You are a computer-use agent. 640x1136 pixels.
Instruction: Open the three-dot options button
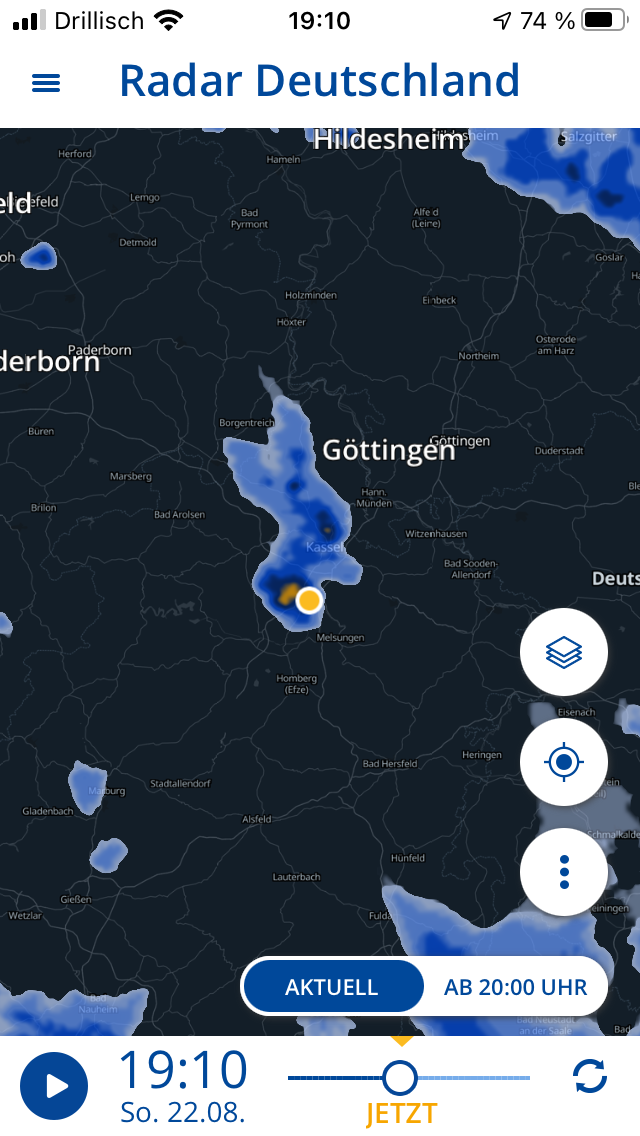click(x=564, y=872)
